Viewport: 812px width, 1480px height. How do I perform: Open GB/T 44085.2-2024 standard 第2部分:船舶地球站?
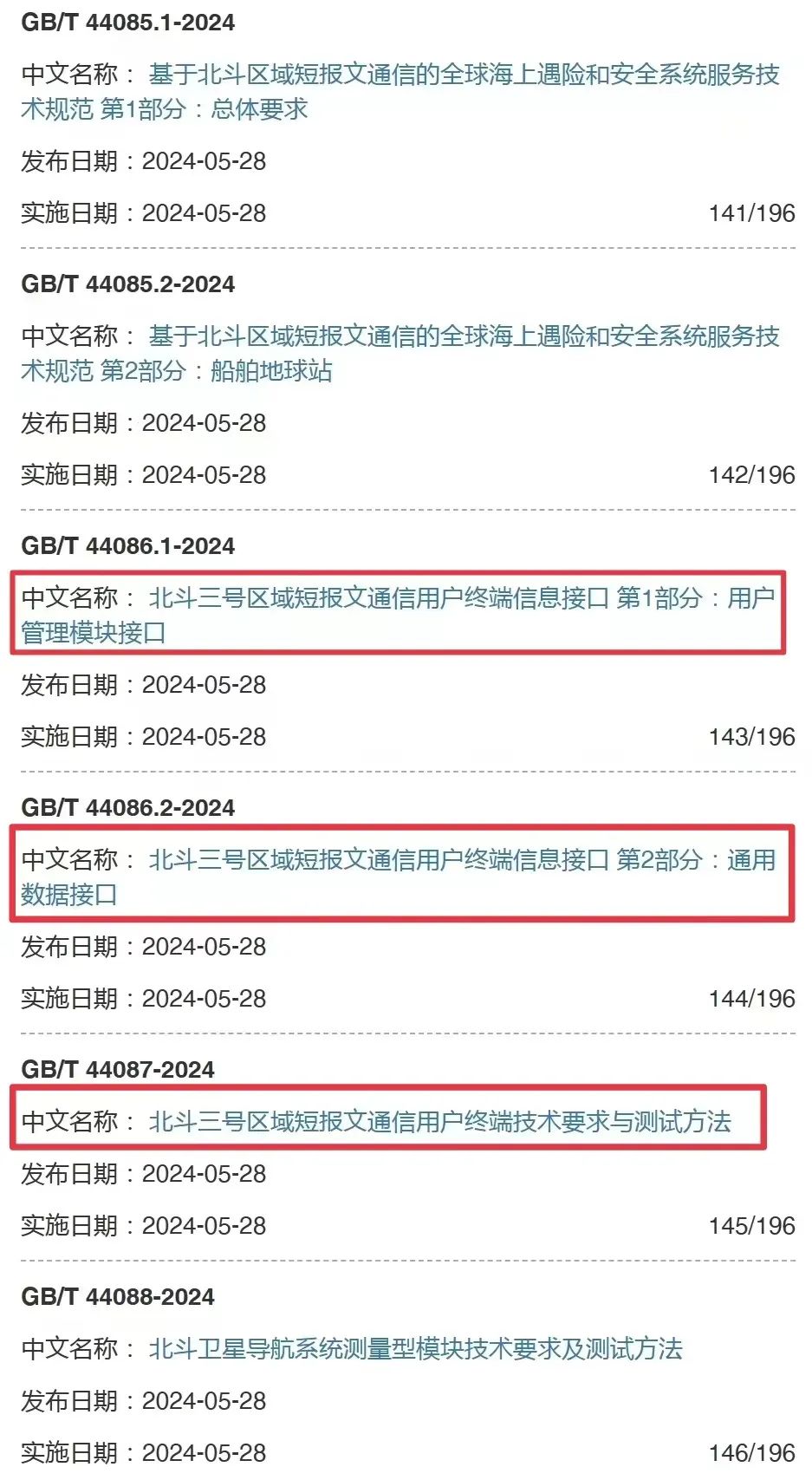coord(464,337)
